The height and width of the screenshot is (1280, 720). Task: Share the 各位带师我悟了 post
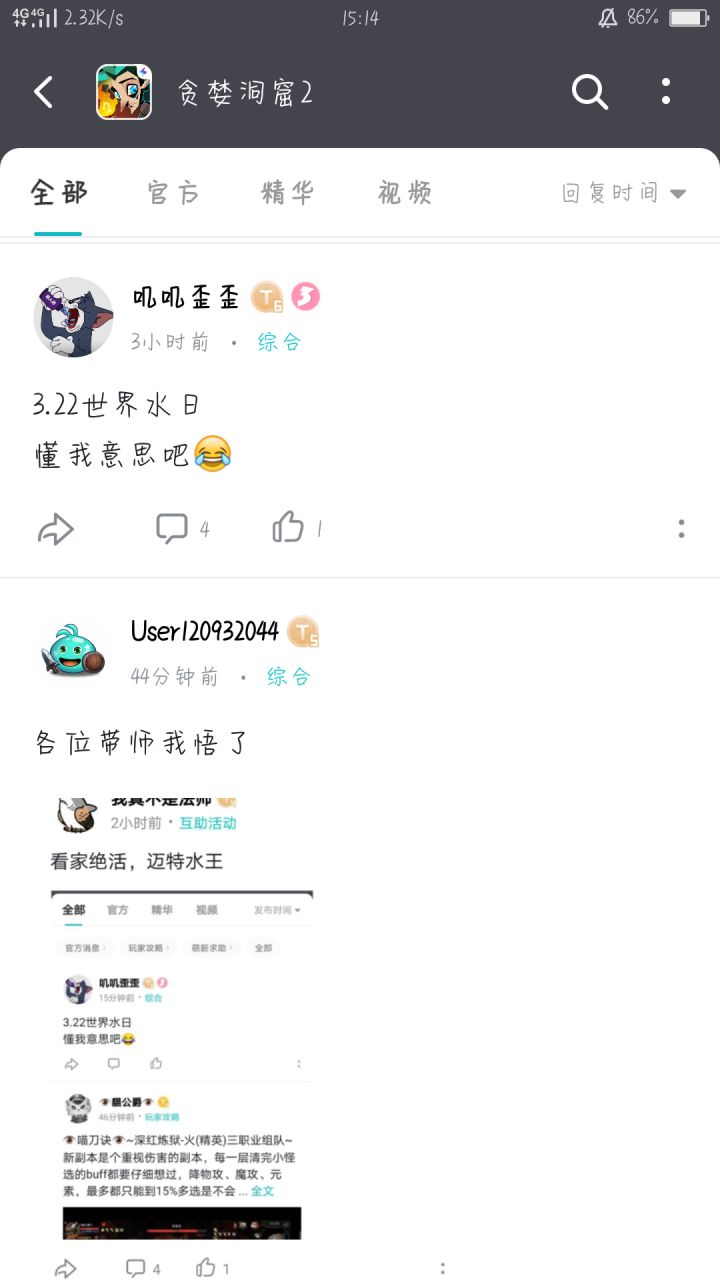pos(66,1268)
